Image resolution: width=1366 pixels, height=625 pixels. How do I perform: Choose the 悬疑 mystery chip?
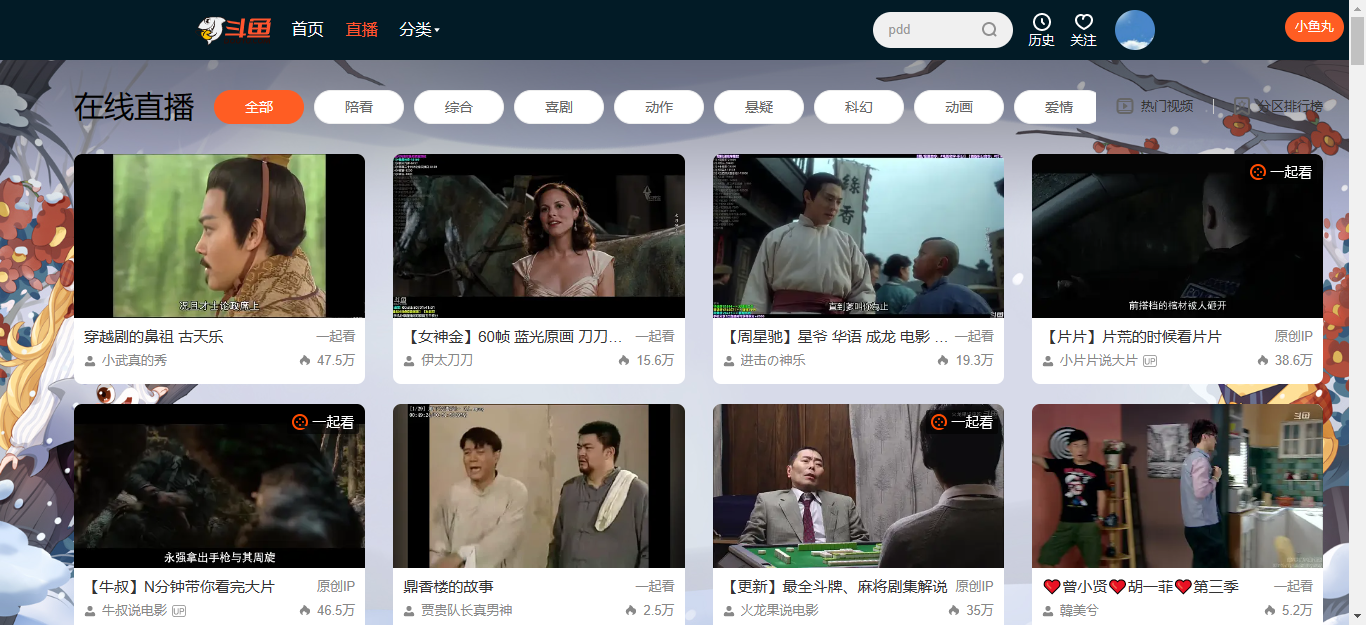(759, 107)
